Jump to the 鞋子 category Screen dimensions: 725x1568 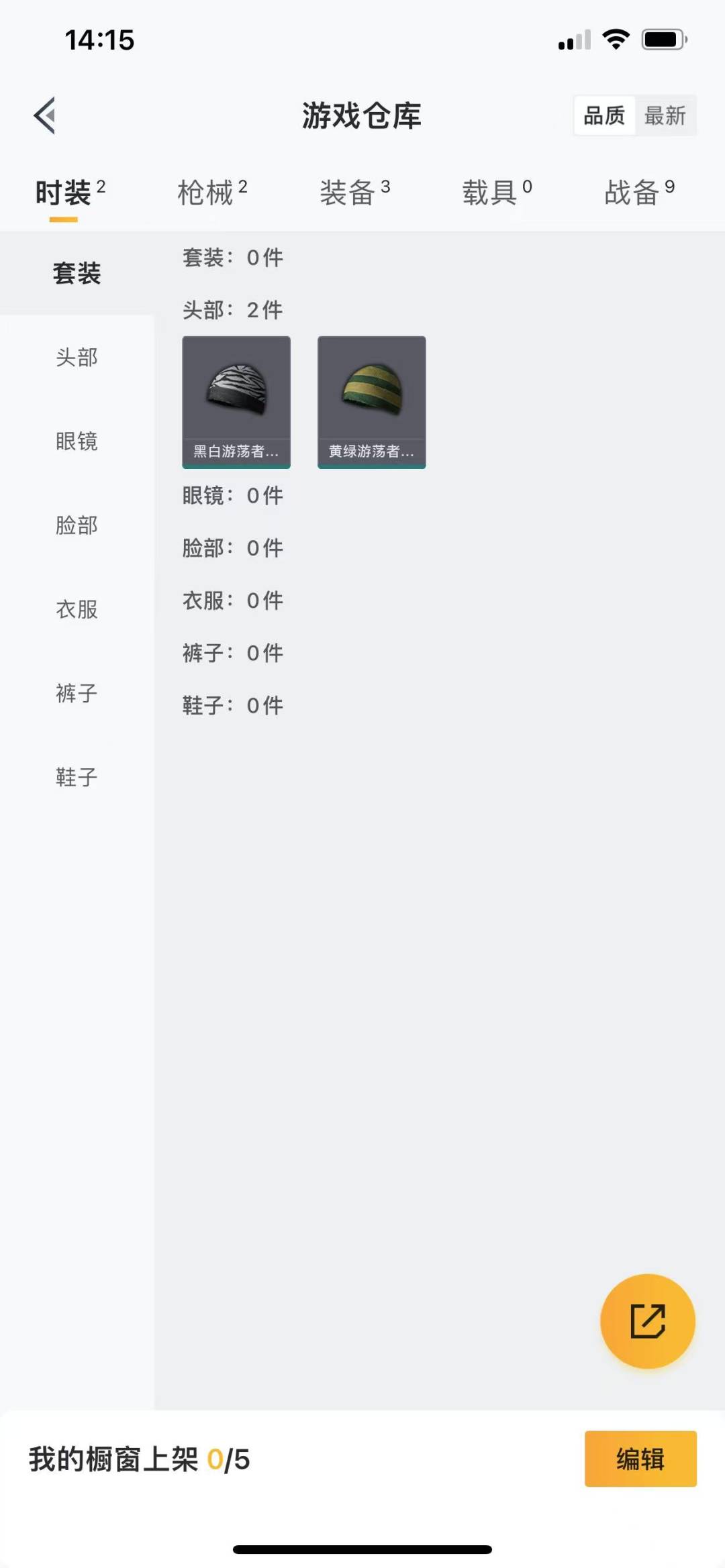[x=77, y=777]
